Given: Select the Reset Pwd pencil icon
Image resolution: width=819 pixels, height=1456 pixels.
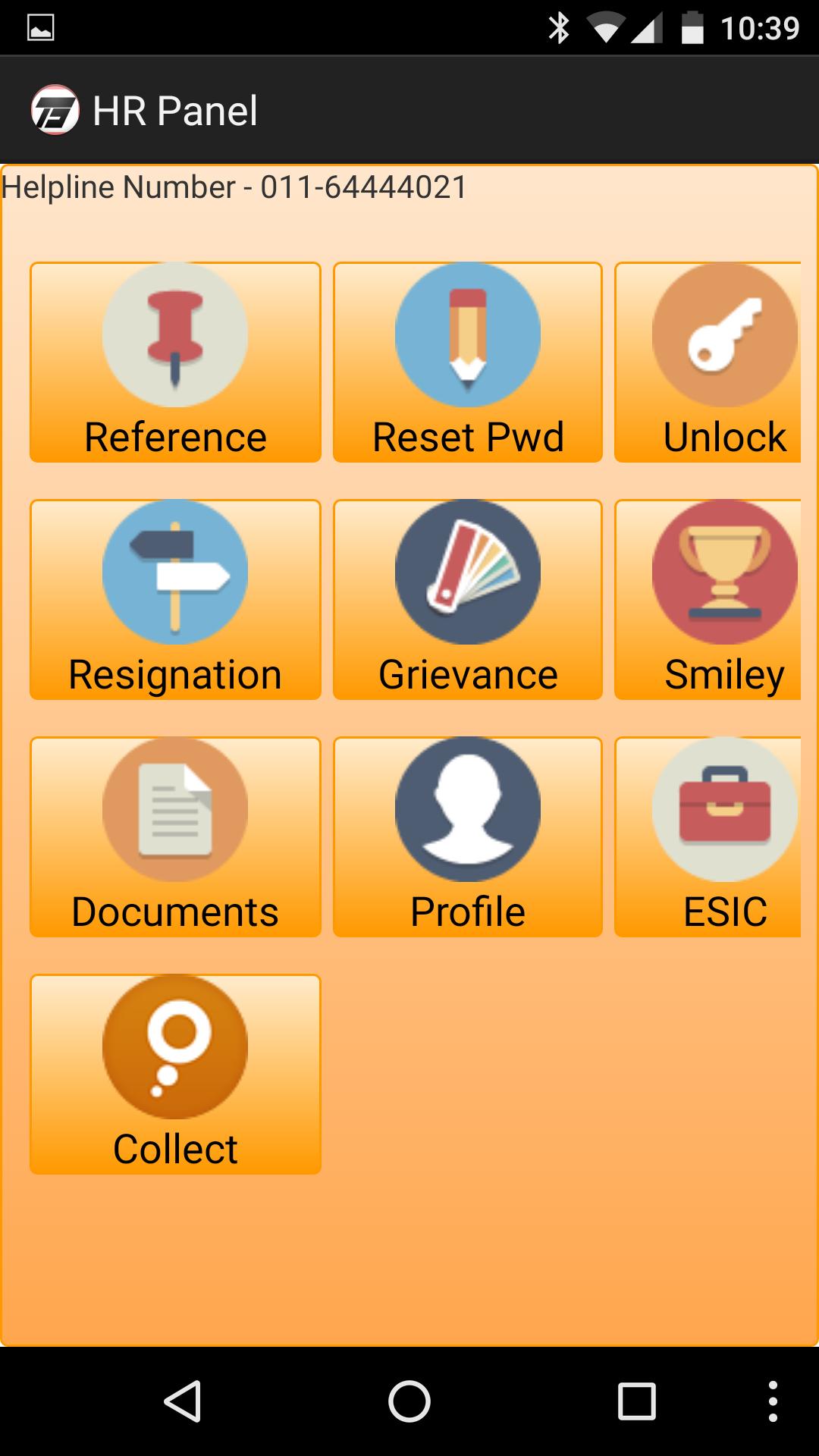Looking at the screenshot, I should tap(467, 335).
